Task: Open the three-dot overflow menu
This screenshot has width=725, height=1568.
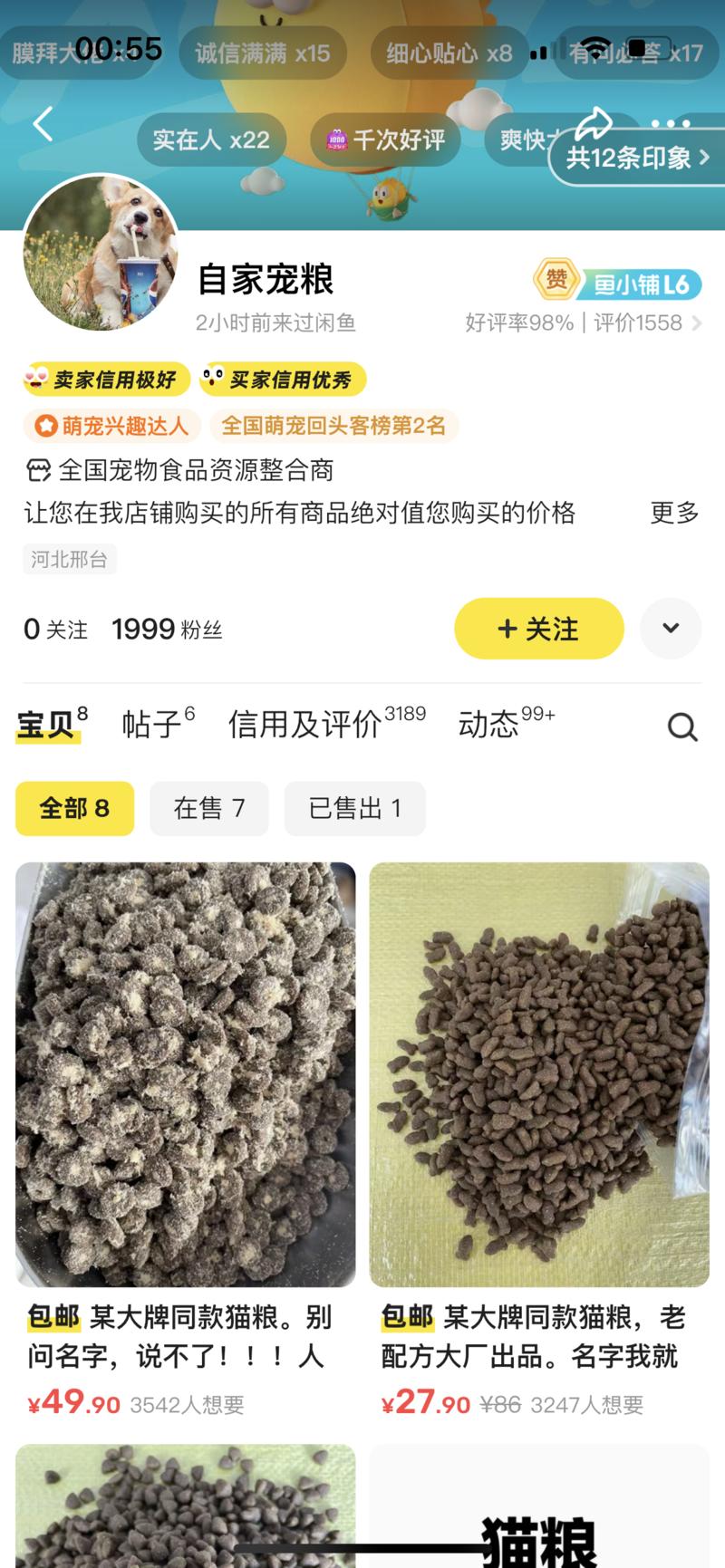Action: [670, 122]
